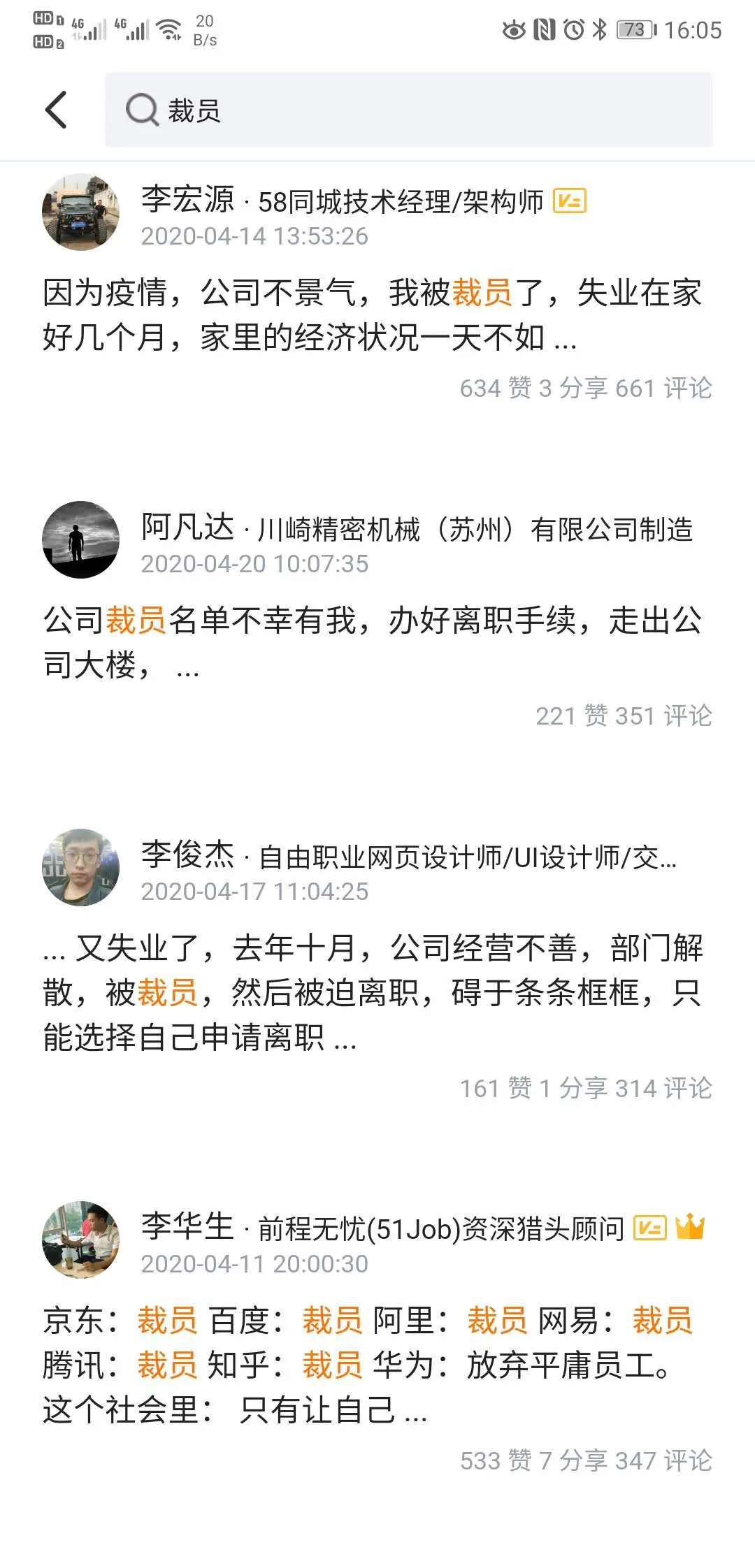The image size is (755, 1568).
Task: Go back using the arrow icon
Action: pyautogui.click(x=56, y=110)
